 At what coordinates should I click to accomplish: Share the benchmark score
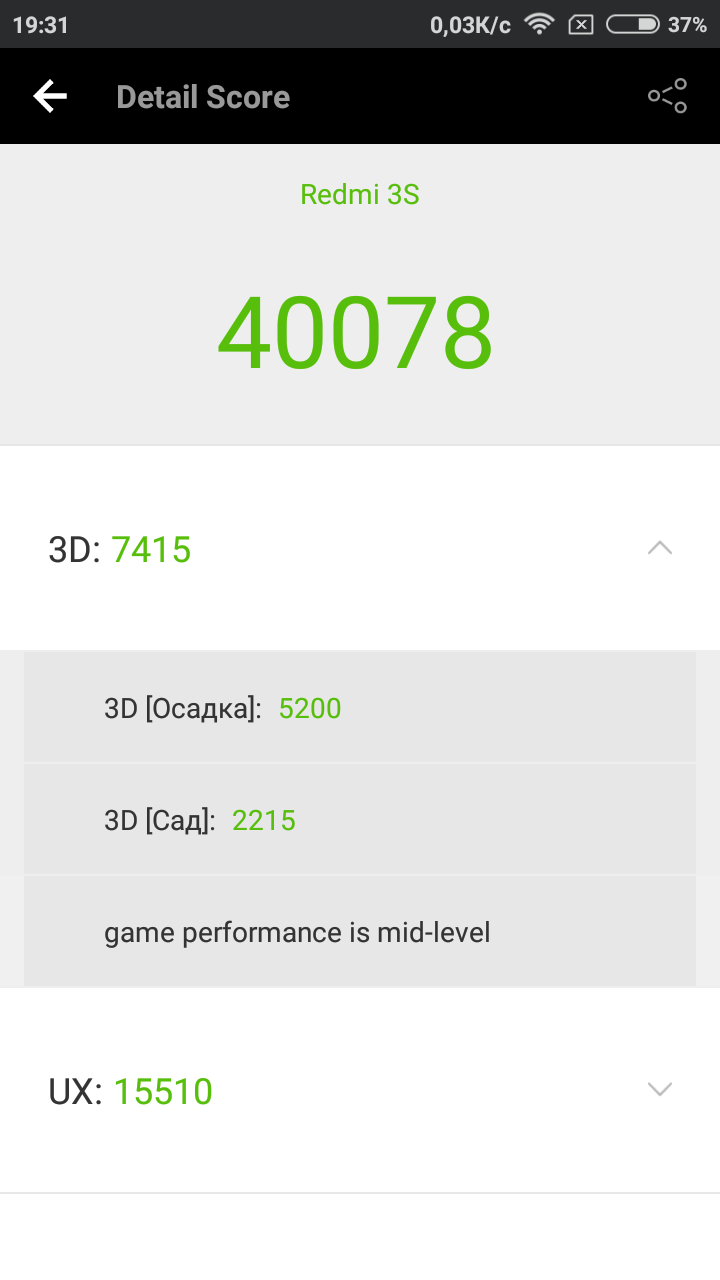667,96
